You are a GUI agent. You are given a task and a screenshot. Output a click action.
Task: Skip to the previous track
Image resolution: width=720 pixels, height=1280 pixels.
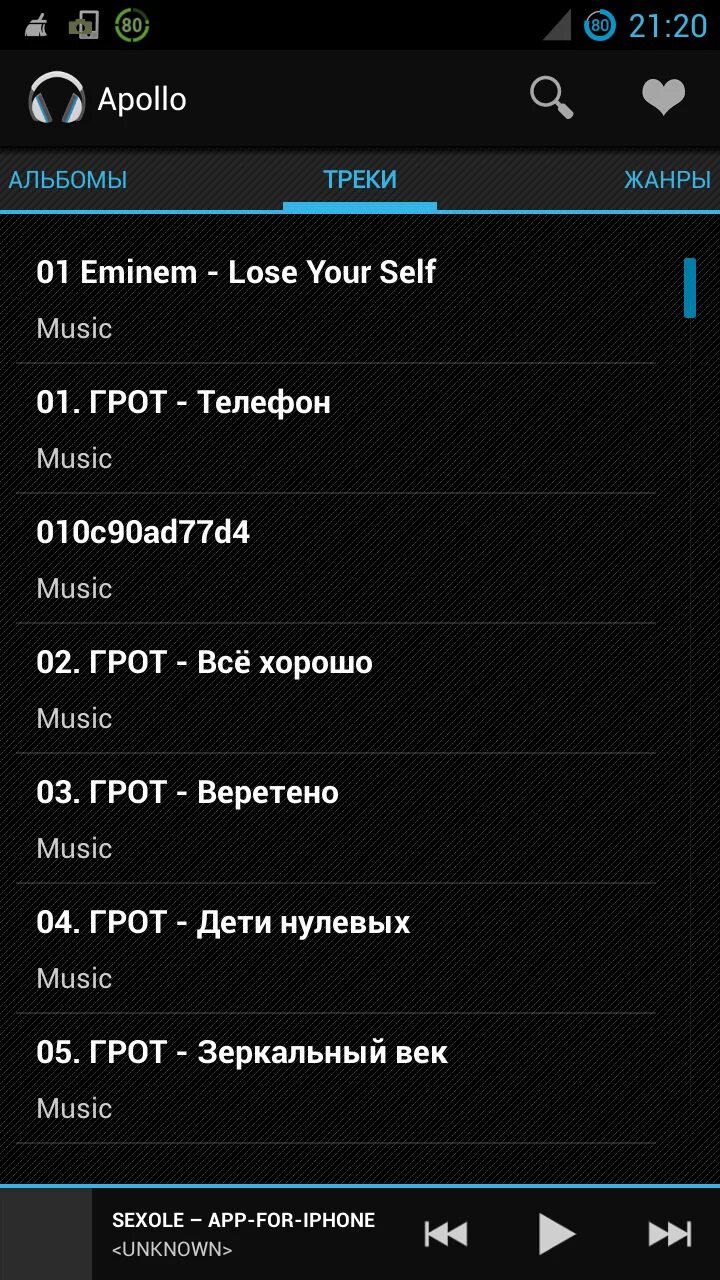446,1234
